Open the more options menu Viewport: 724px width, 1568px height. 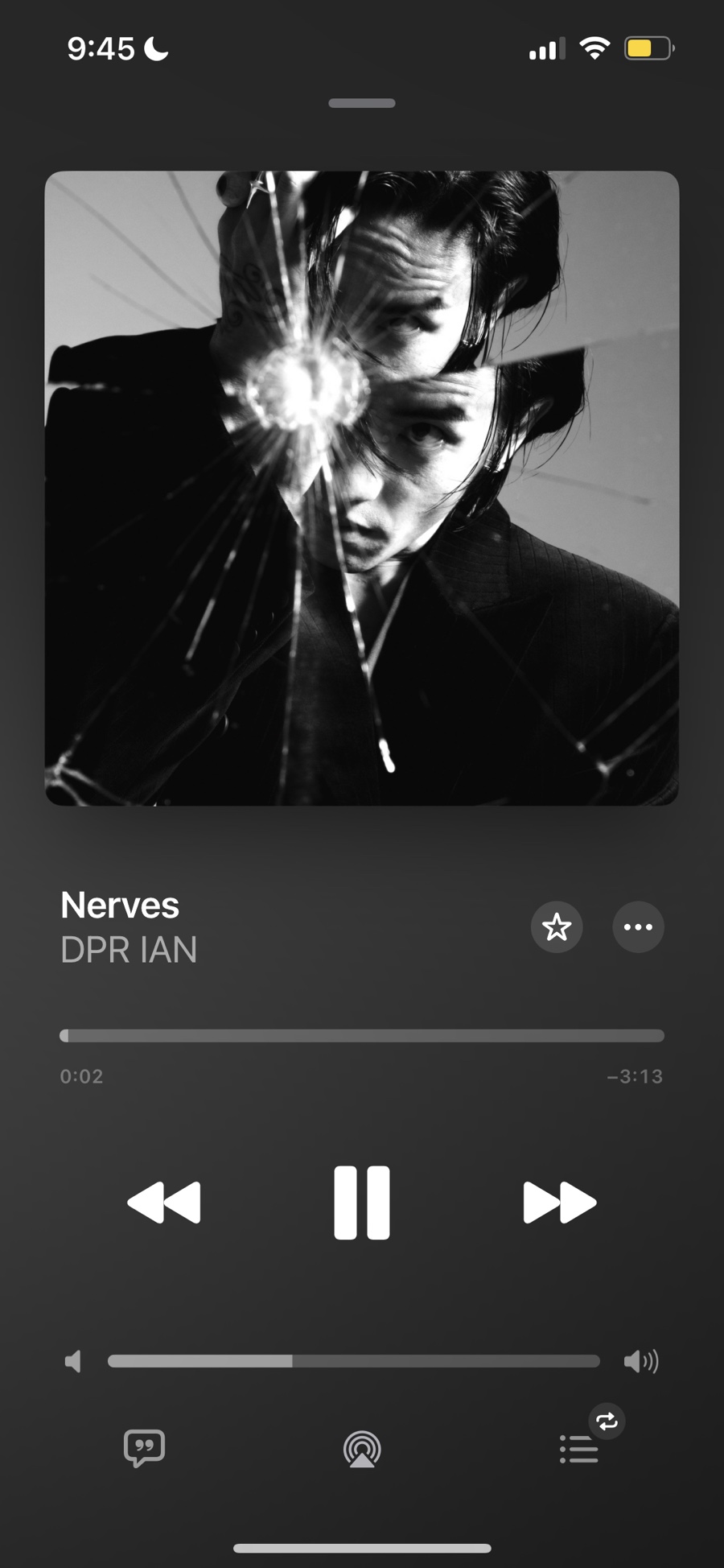638,926
